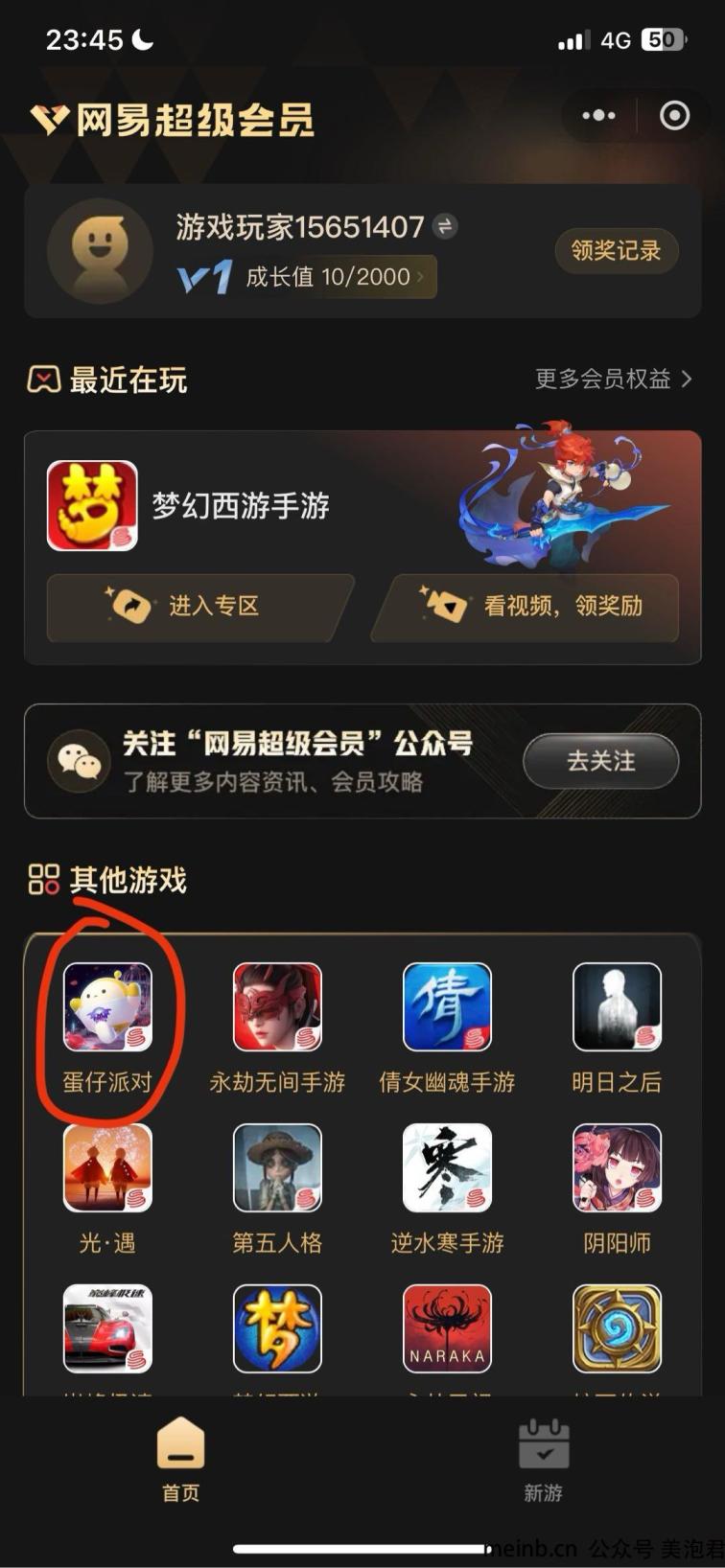Image resolution: width=725 pixels, height=1568 pixels.
Task: Tap the 领奖记录 button
Action: tap(616, 251)
